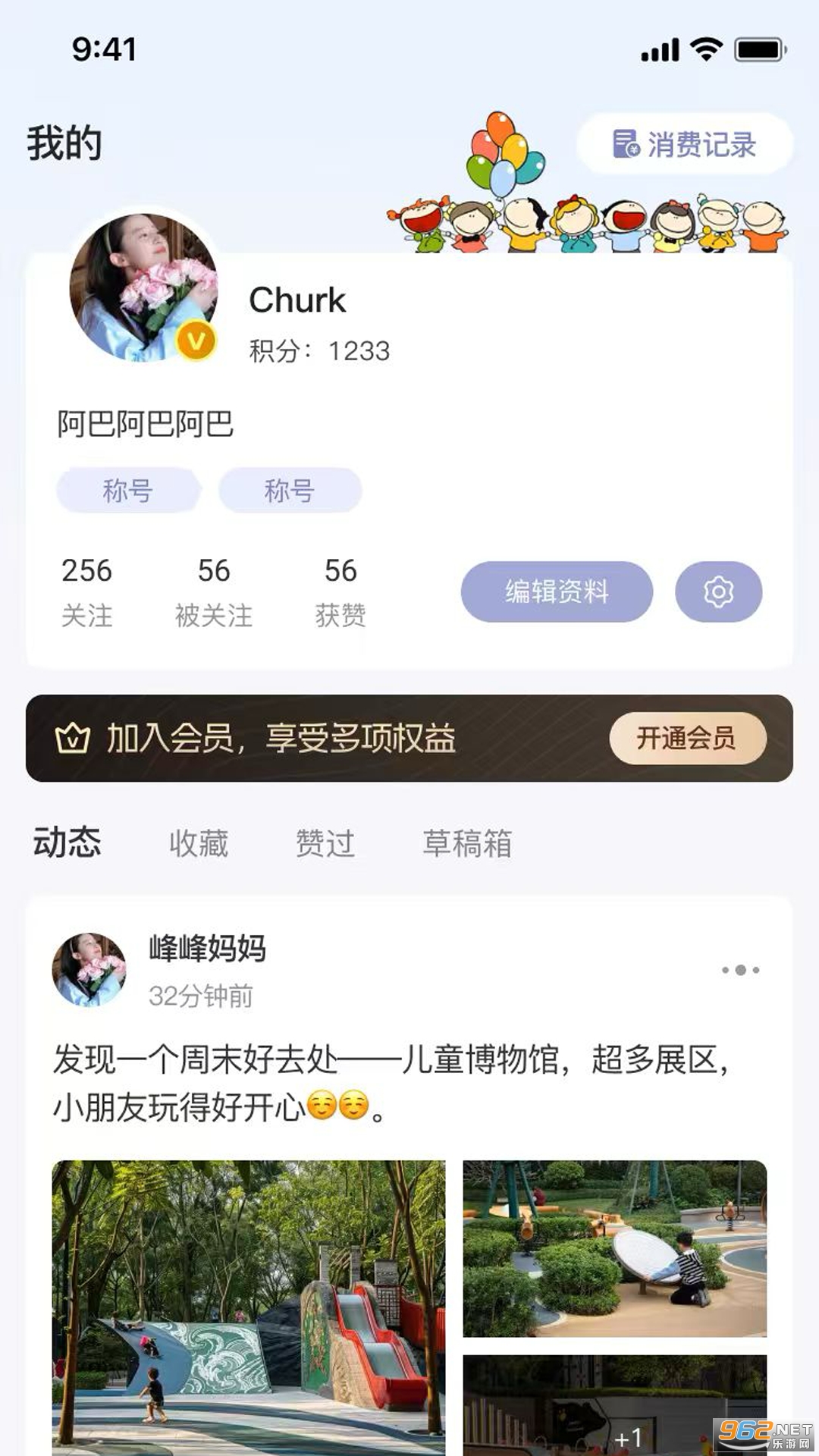
Task: Open the garden photo with the child
Action: (614, 1247)
